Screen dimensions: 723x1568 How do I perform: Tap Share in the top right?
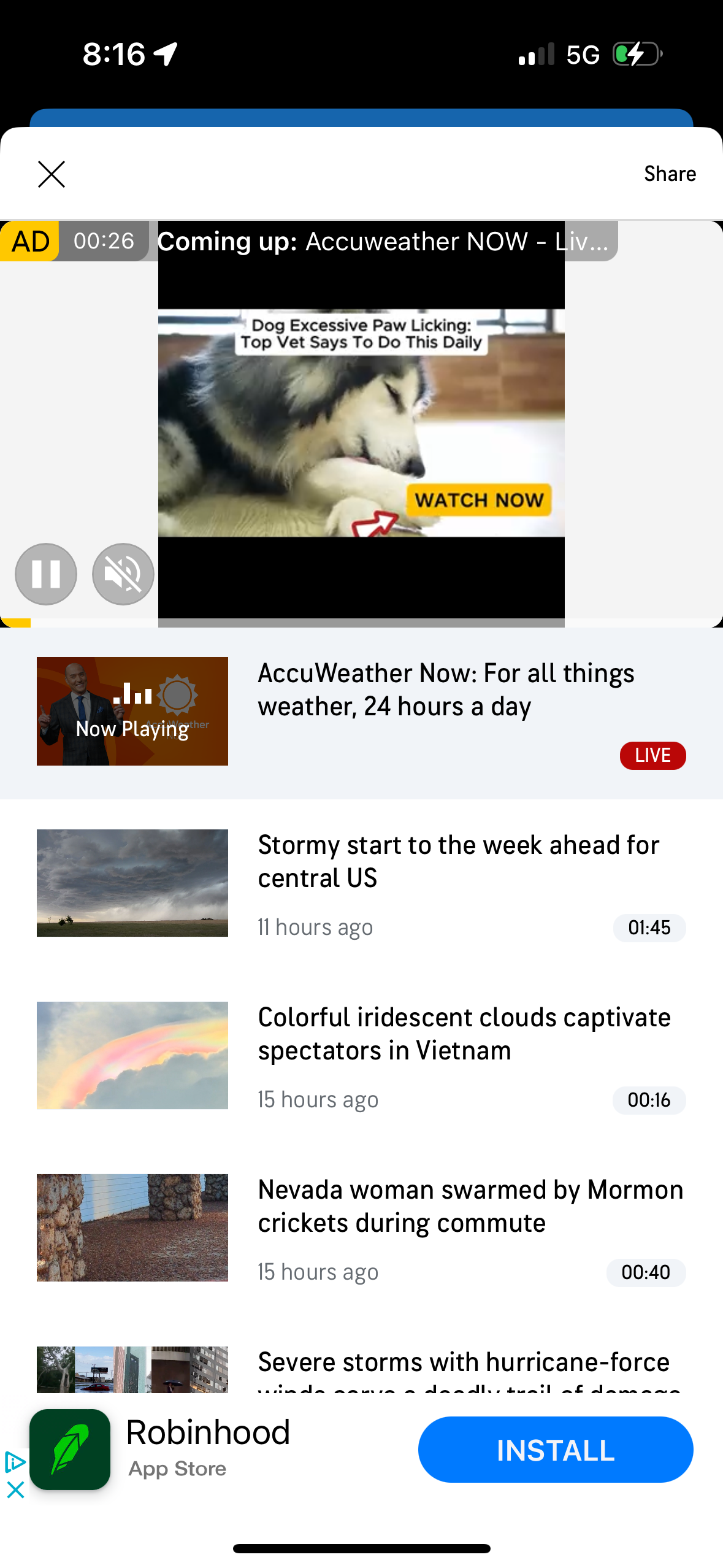[670, 174]
